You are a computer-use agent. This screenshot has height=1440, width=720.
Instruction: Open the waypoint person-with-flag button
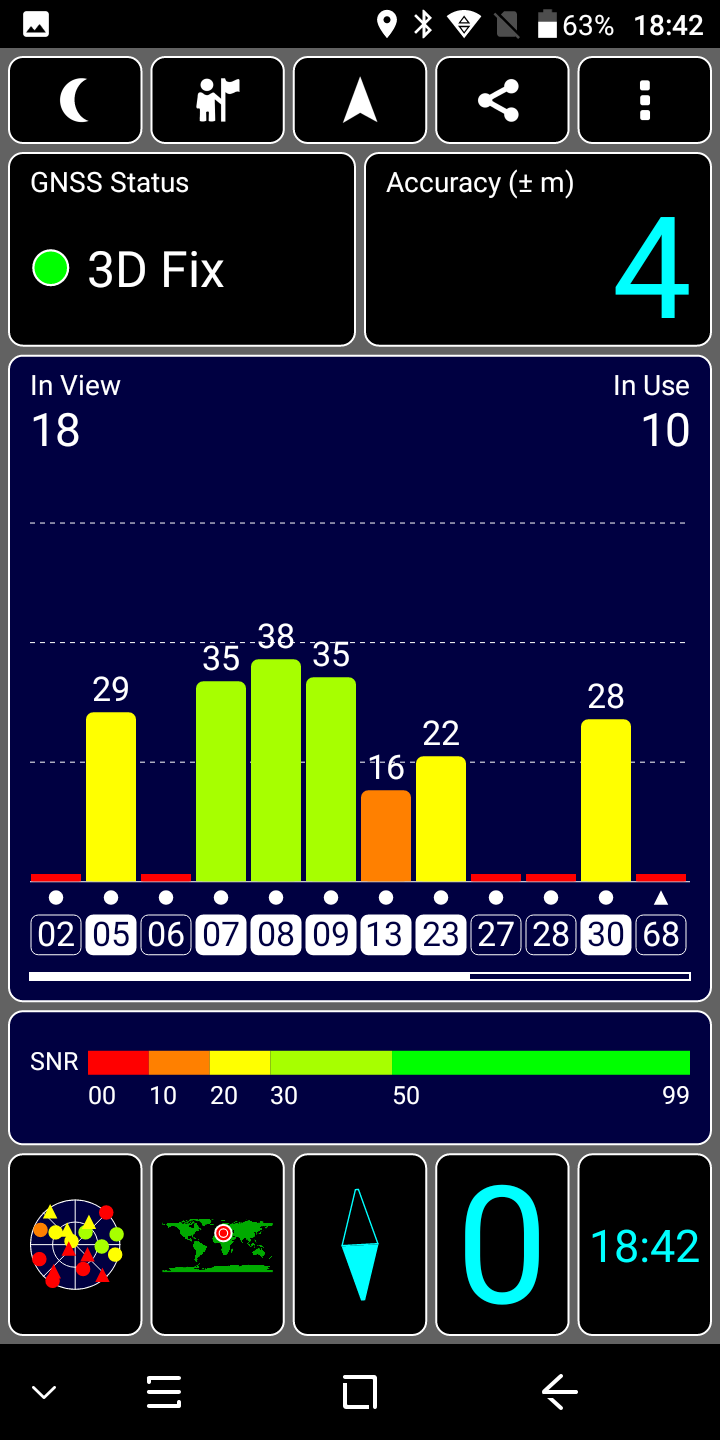(x=218, y=101)
